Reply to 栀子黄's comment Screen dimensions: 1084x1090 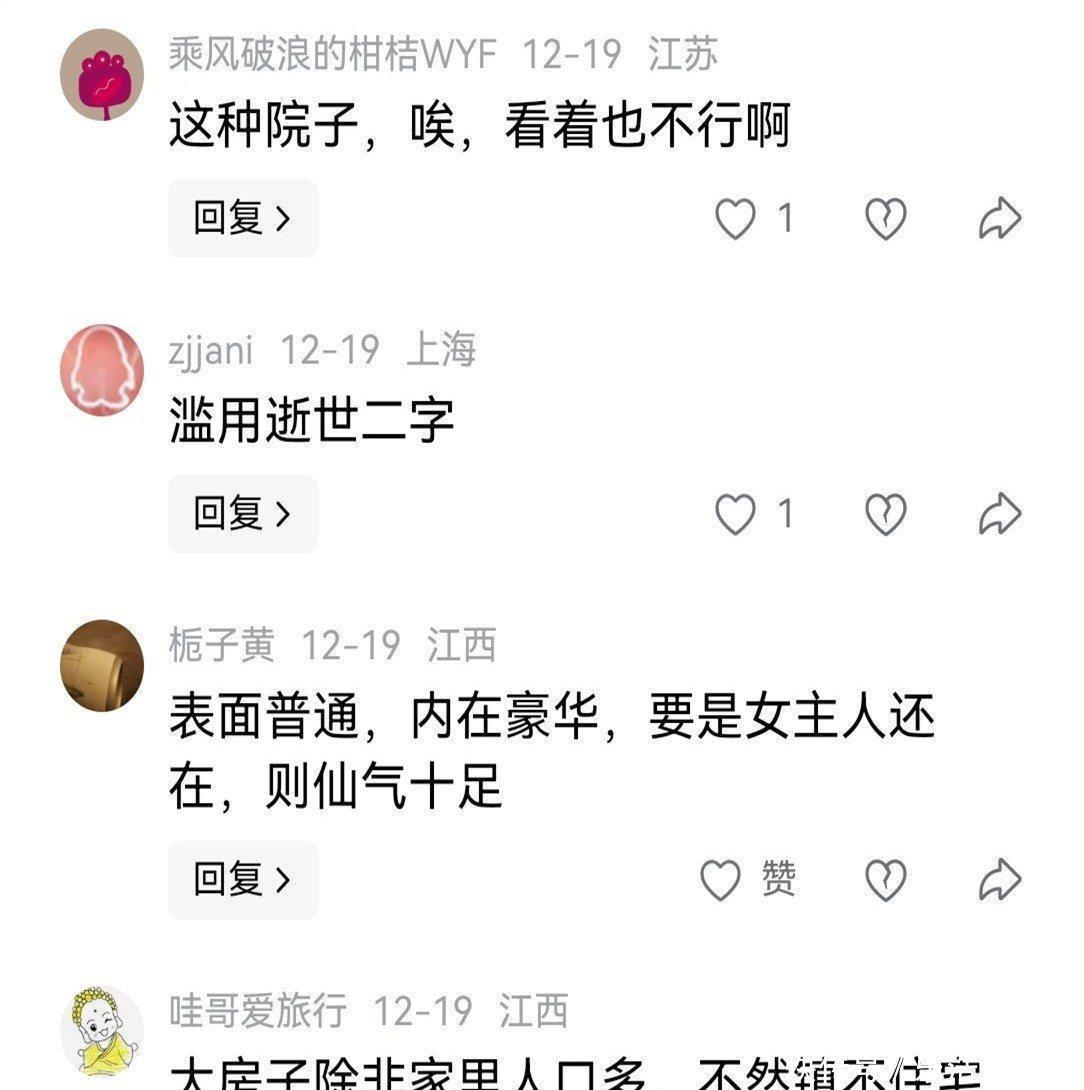242,880
